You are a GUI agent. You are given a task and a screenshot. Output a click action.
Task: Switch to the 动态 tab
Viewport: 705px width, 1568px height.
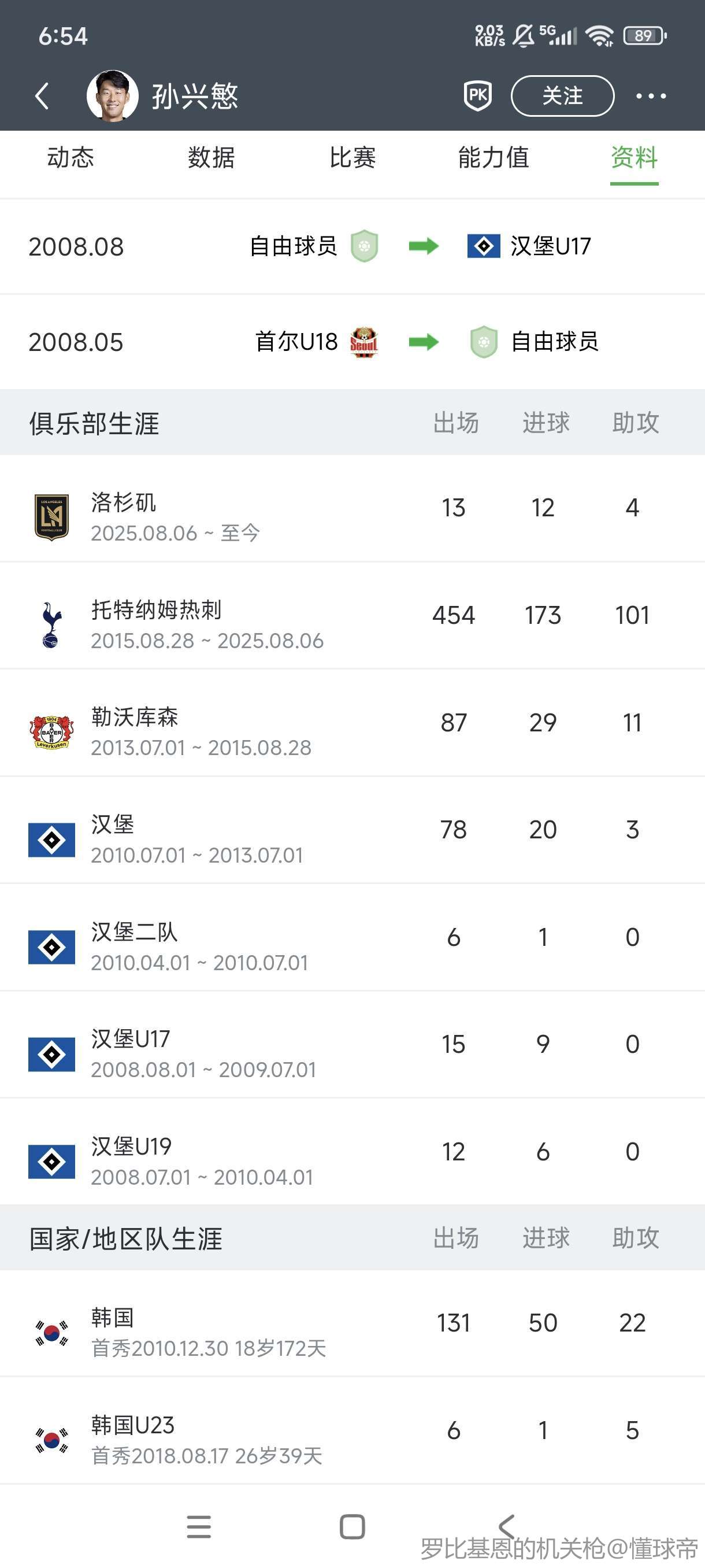(70, 158)
